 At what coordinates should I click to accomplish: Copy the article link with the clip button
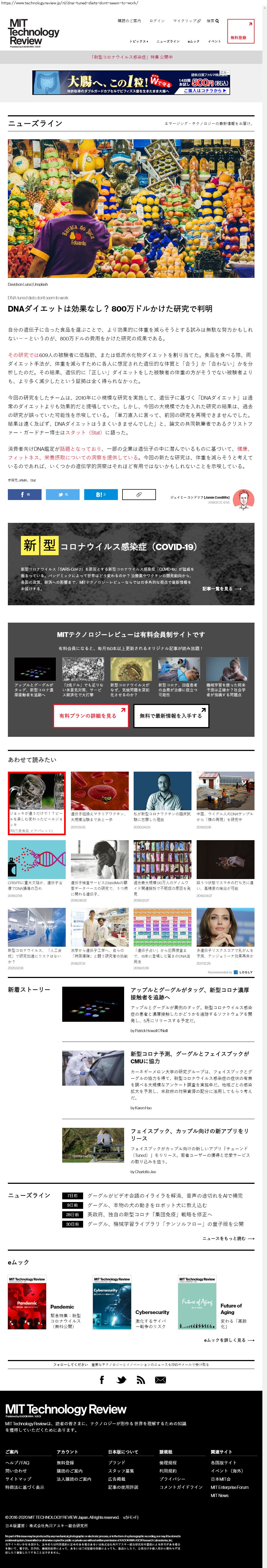point(139,494)
